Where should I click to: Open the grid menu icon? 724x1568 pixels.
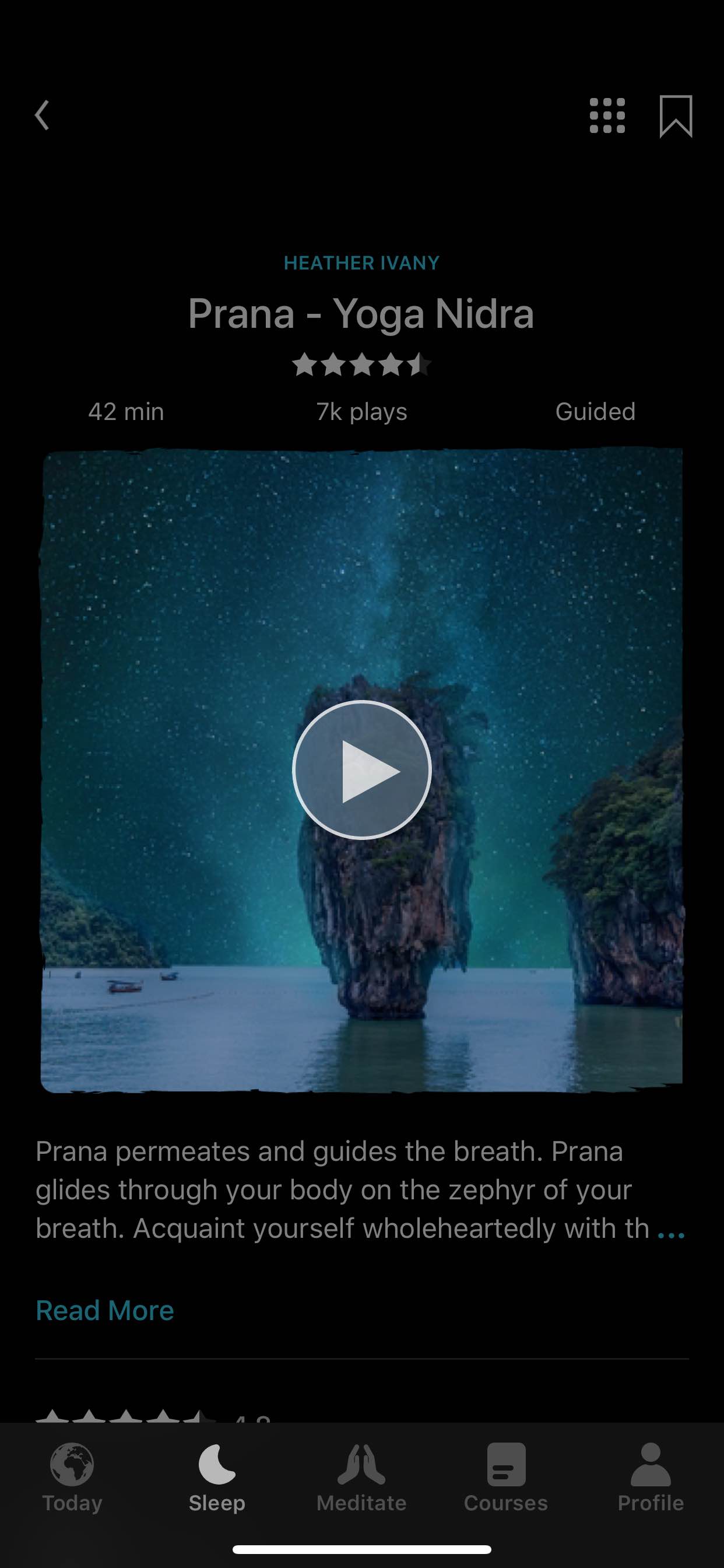pos(607,116)
